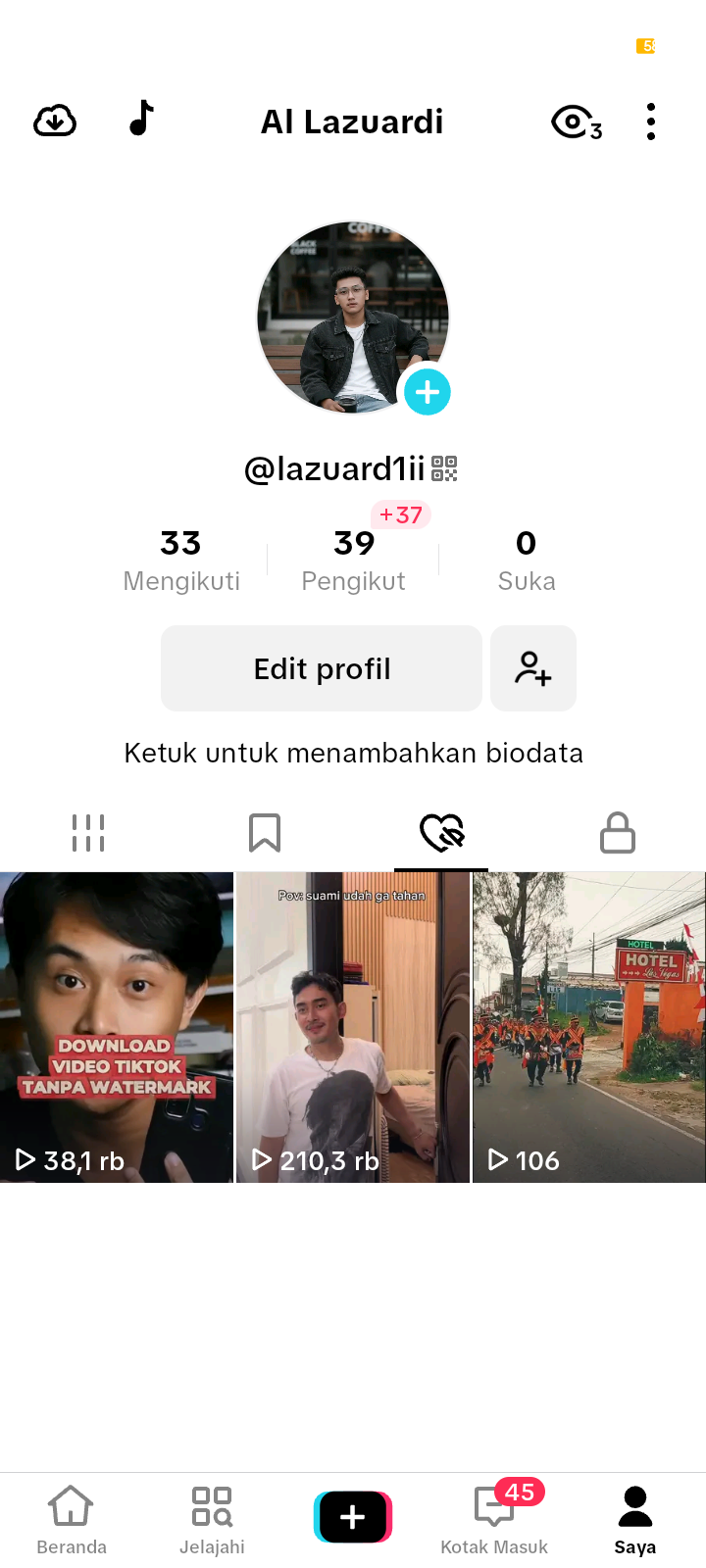Screen dimensions: 706x1568
Task: Create a new video with plus button
Action: click(353, 1516)
